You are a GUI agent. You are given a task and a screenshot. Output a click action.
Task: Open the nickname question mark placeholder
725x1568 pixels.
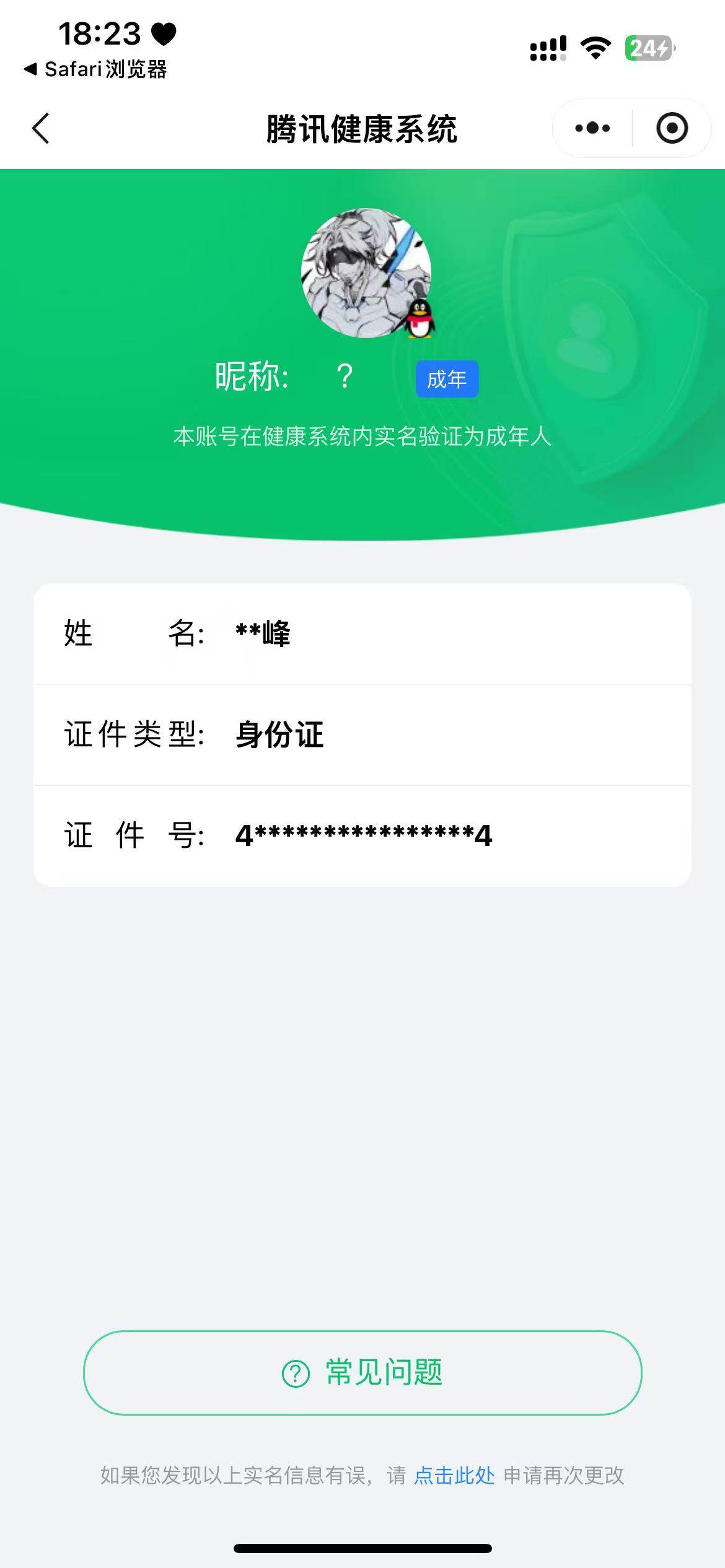[345, 376]
